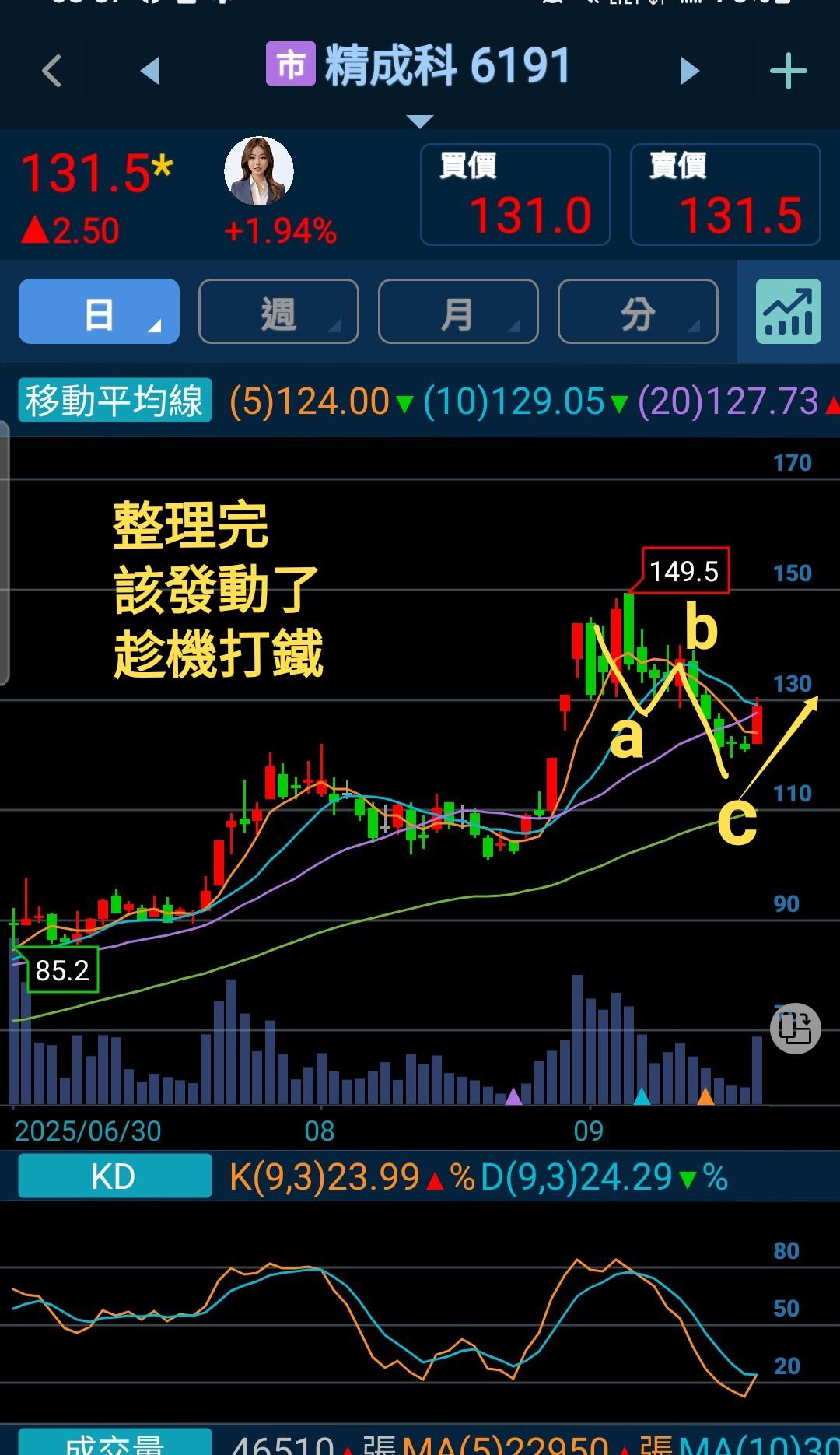Go back with the left chevron
The height and width of the screenshot is (1455, 840).
51,71
